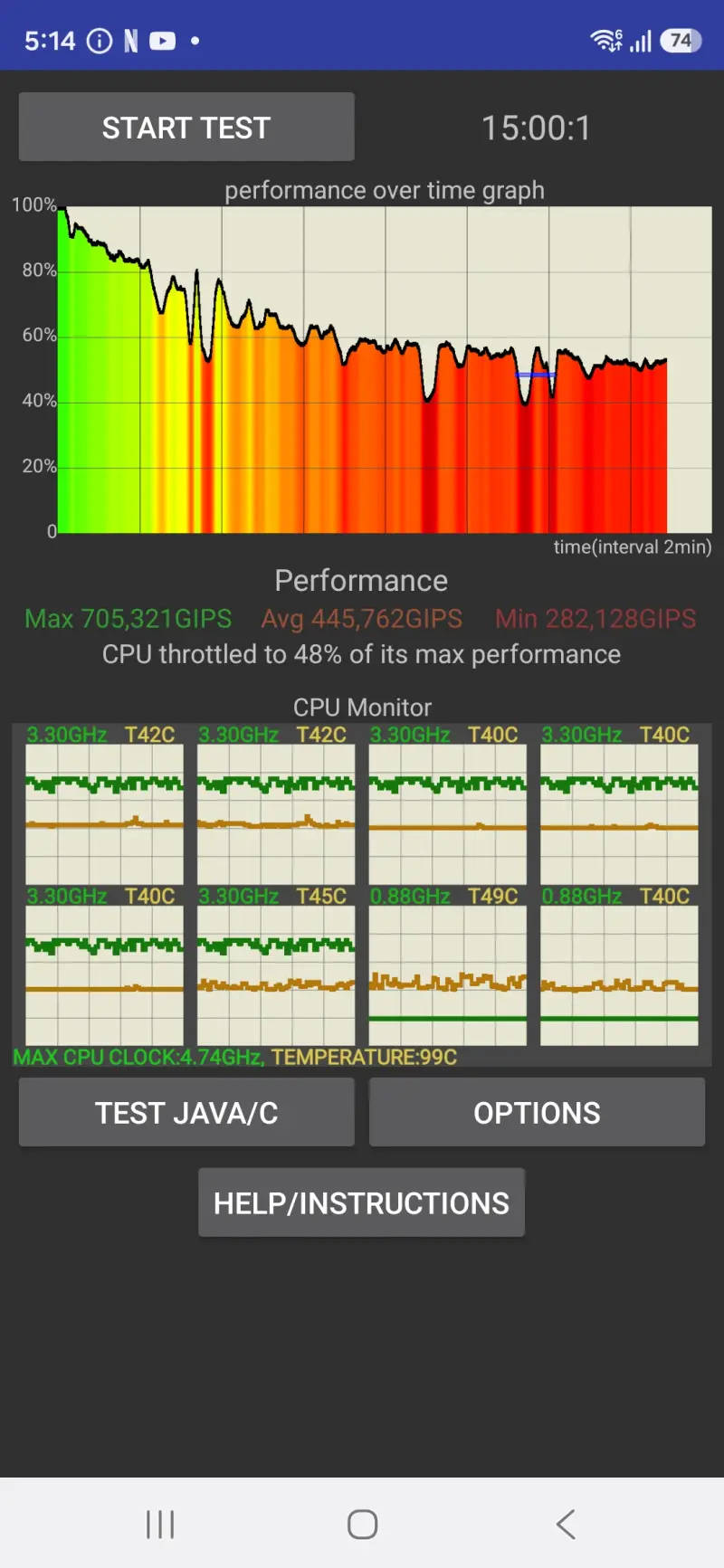Open the OPTIONS screen

(x=537, y=1113)
